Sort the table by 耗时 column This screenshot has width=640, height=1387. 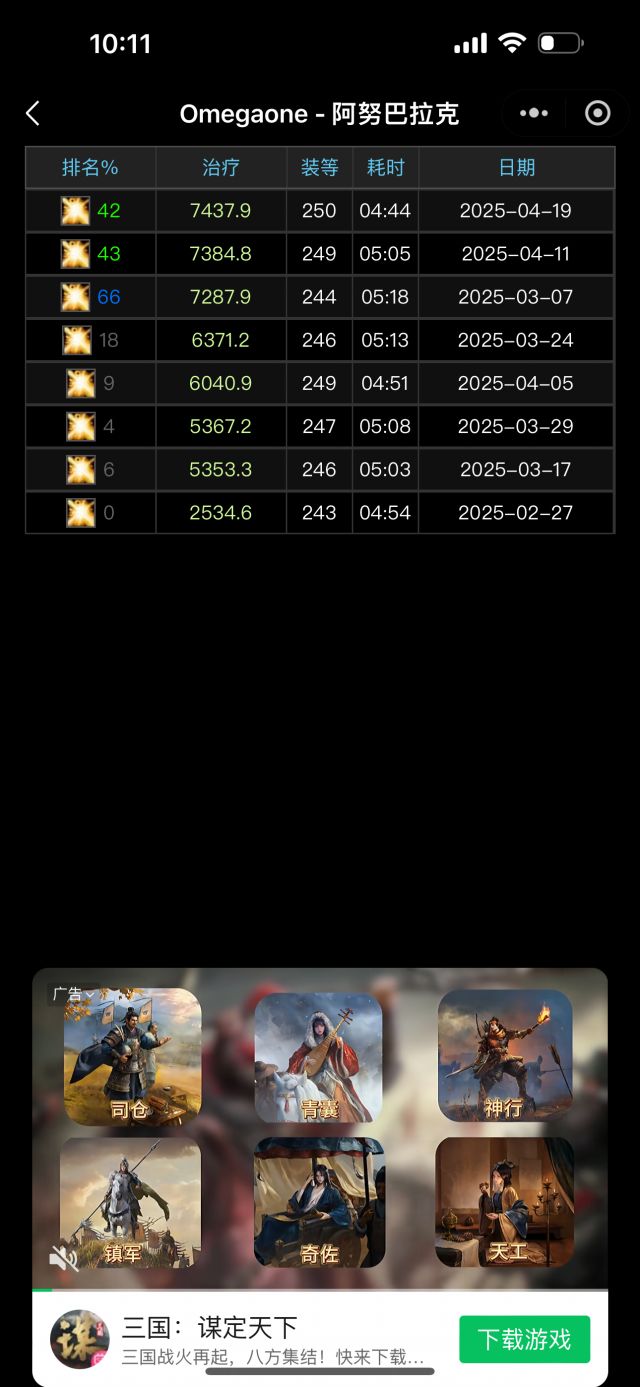tap(385, 168)
